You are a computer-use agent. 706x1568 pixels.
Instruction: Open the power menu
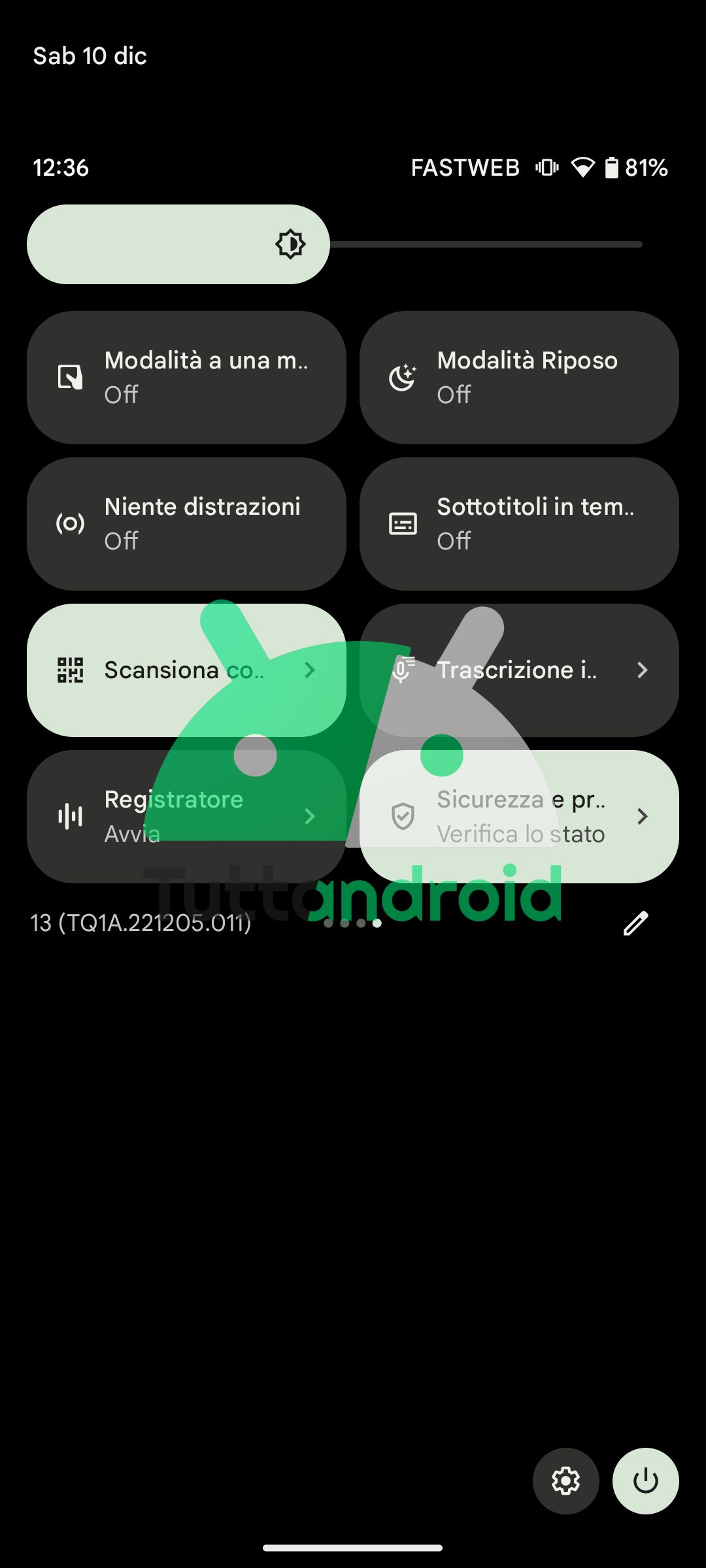(x=646, y=1481)
